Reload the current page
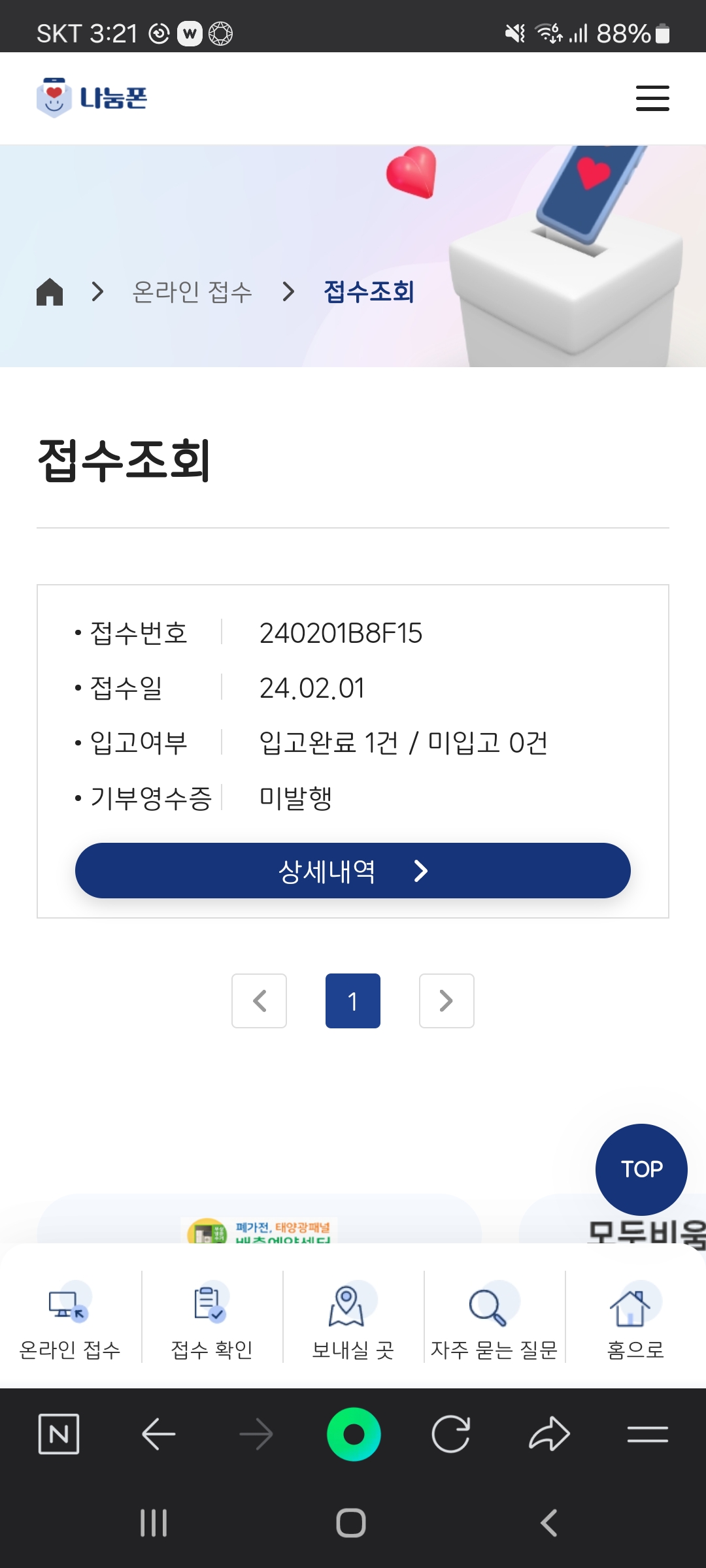The width and height of the screenshot is (706, 1568). [451, 1434]
